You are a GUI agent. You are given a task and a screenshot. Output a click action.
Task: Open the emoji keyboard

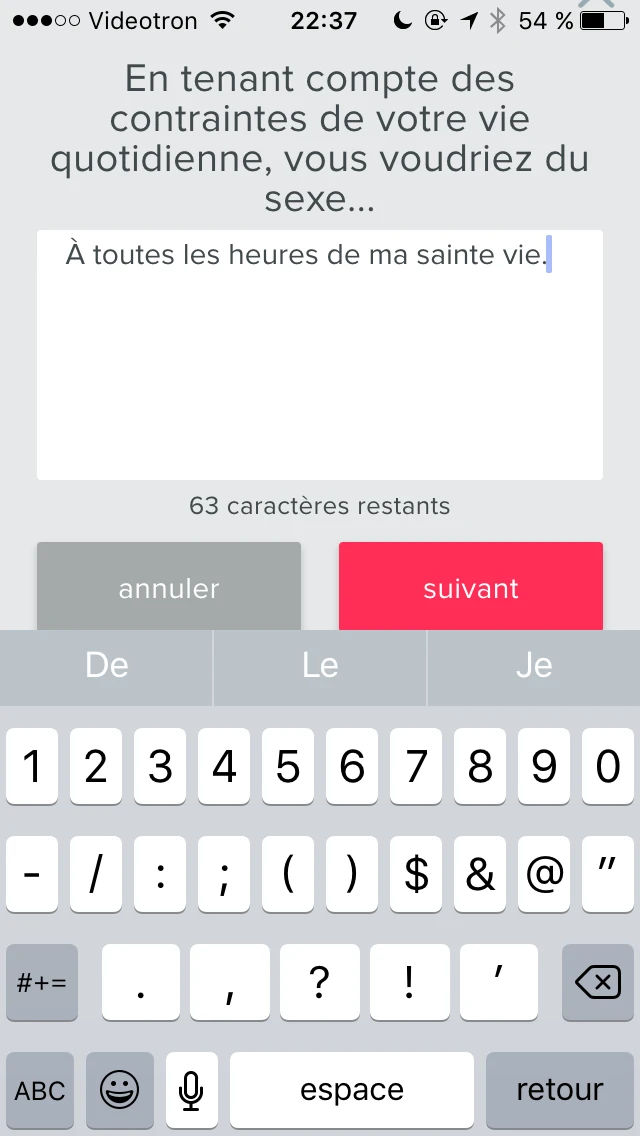[x=120, y=1089]
